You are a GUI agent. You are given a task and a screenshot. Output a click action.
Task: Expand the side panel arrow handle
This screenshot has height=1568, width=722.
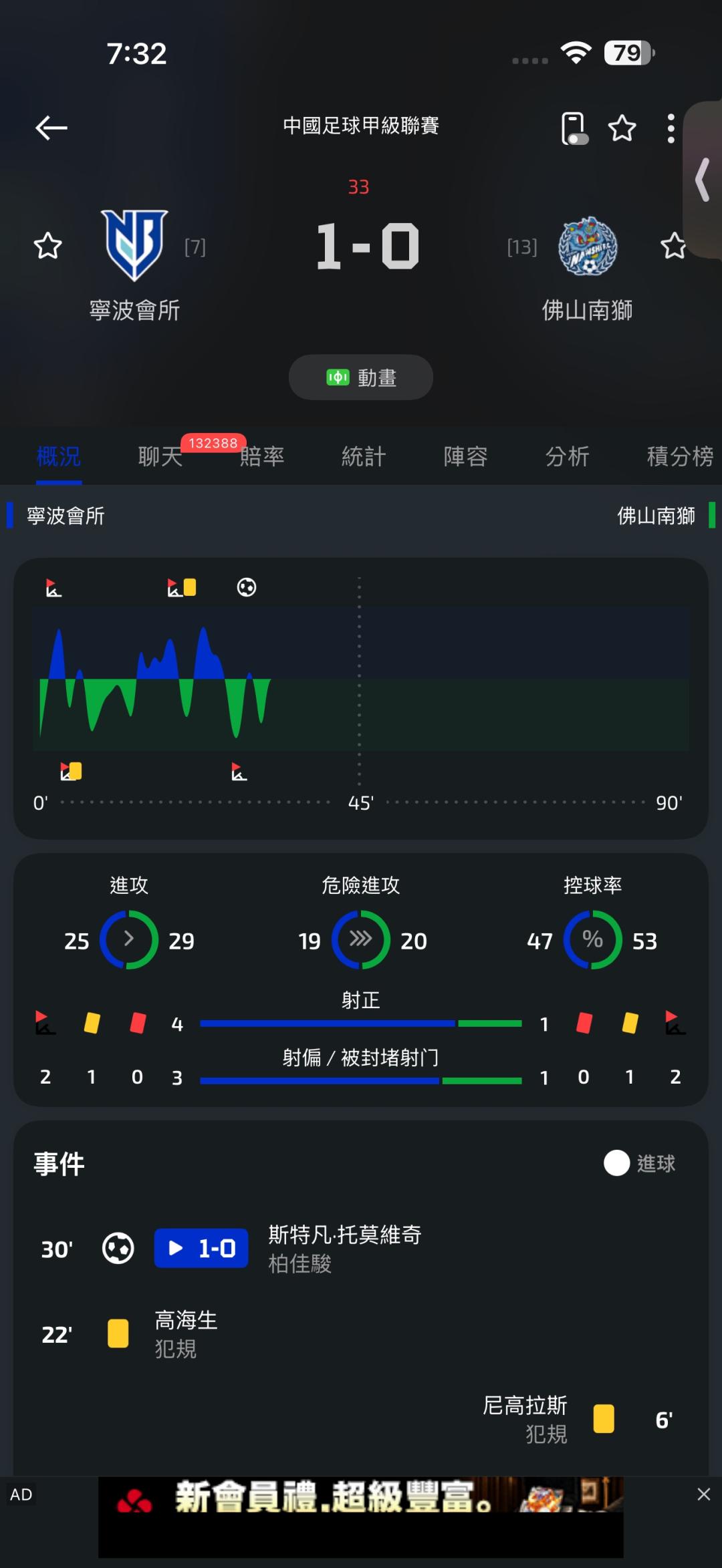tap(703, 180)
